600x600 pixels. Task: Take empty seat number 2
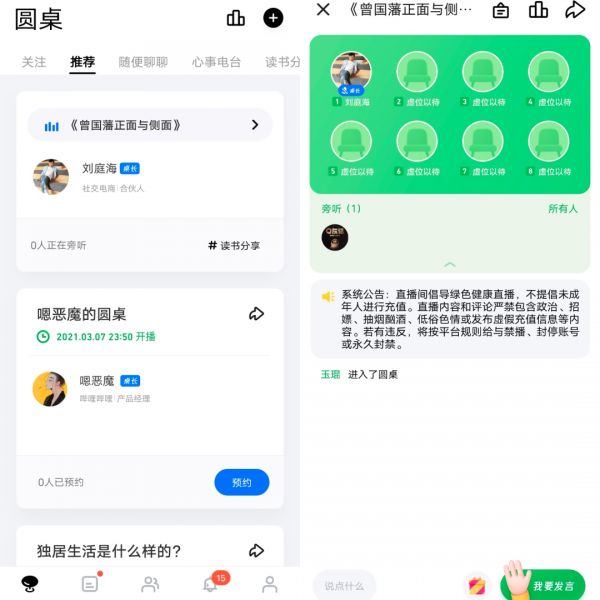click(x=417, y=72)
